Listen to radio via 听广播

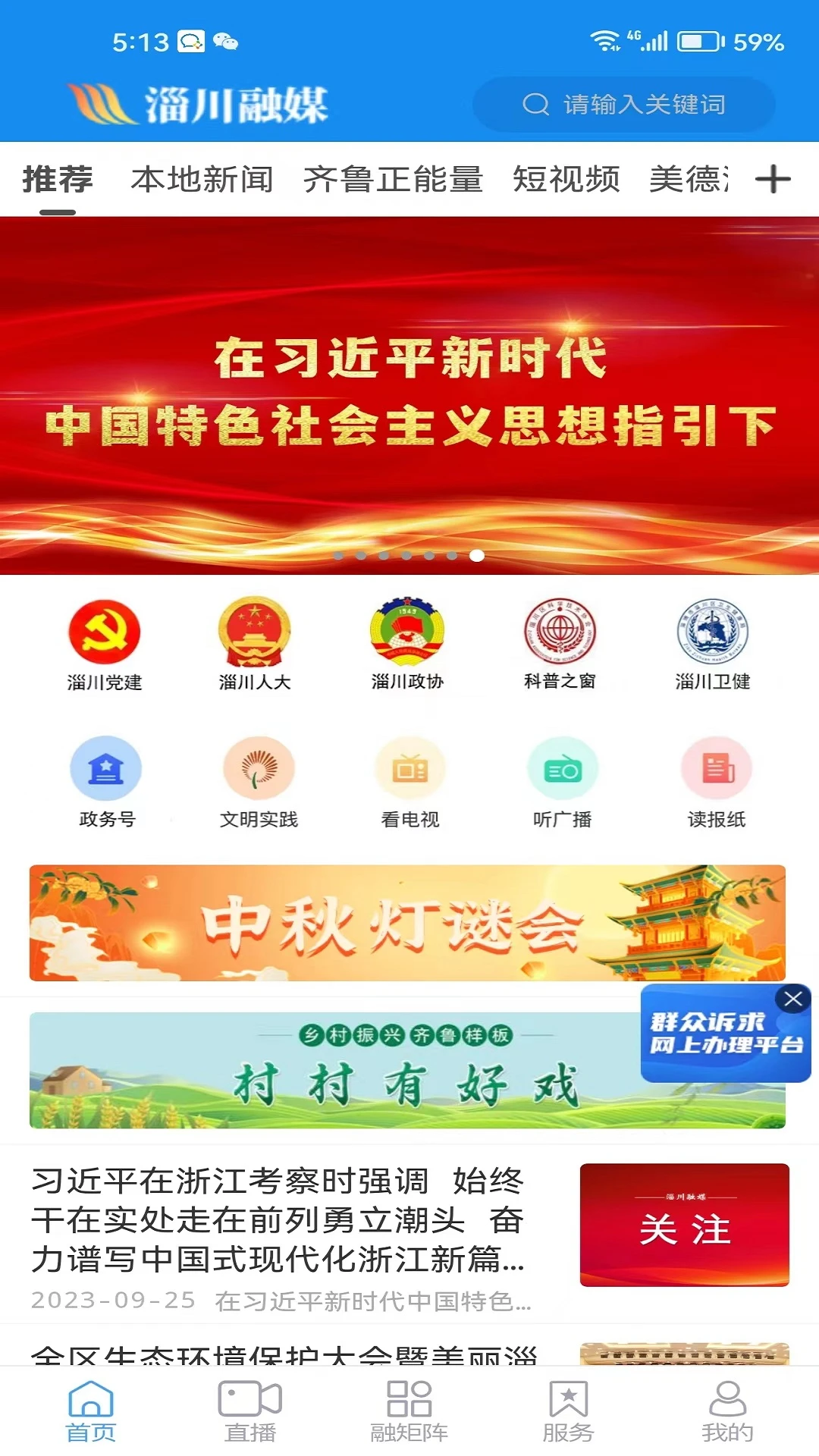(x=562, y=781)
